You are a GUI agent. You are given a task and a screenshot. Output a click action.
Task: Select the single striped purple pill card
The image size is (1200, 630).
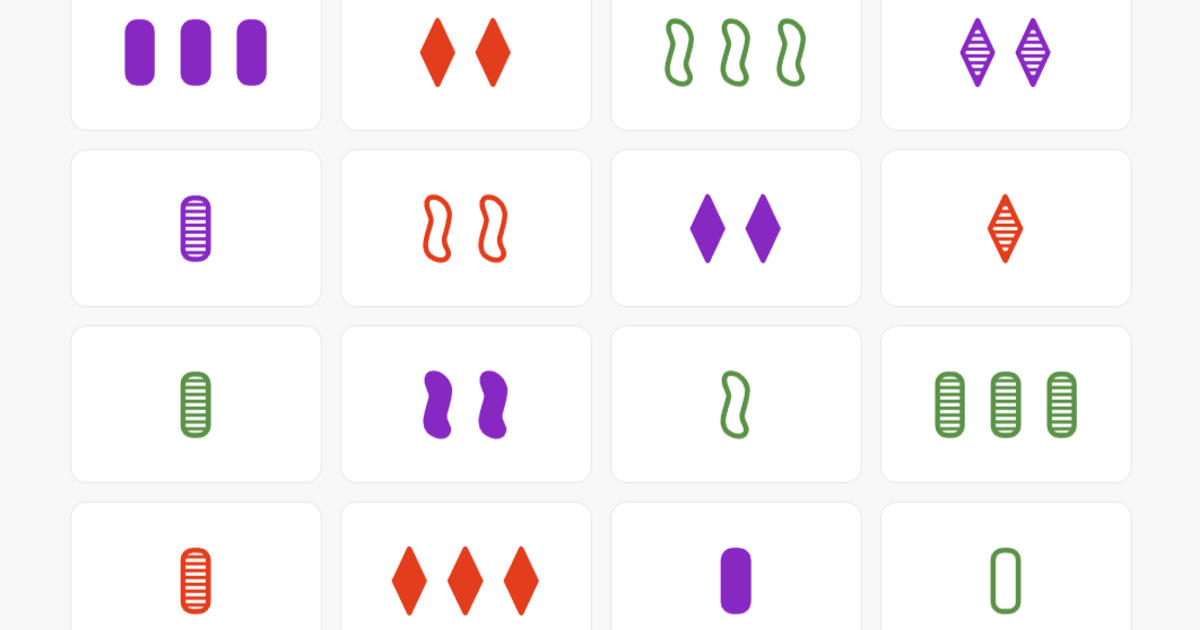click(x=196, y=228)
